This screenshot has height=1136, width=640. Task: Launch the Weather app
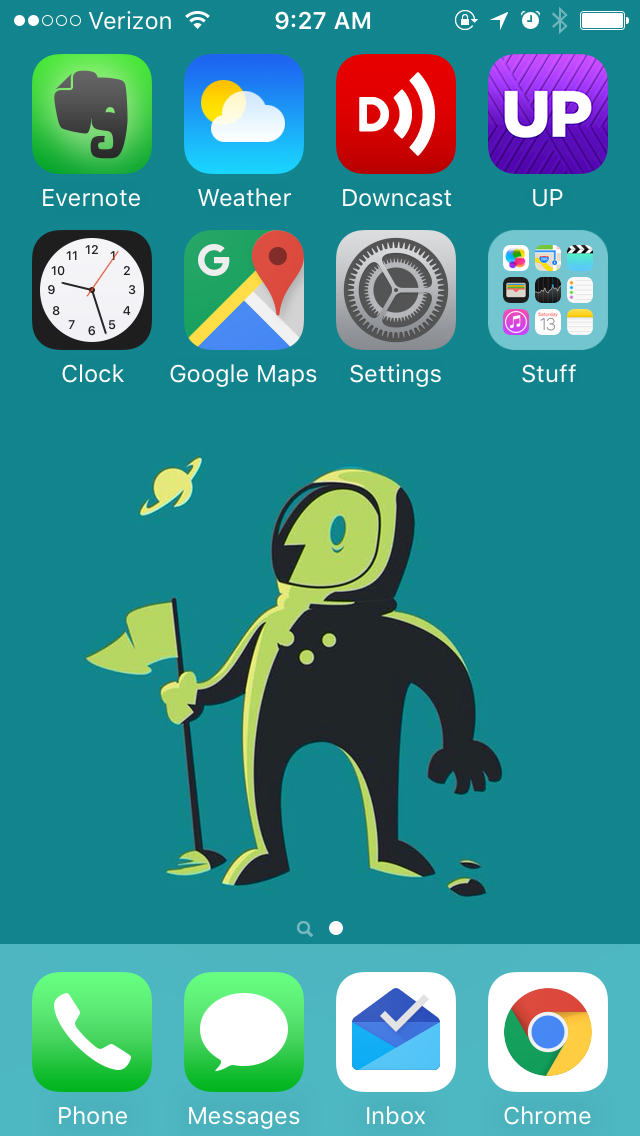coord(244,114)
